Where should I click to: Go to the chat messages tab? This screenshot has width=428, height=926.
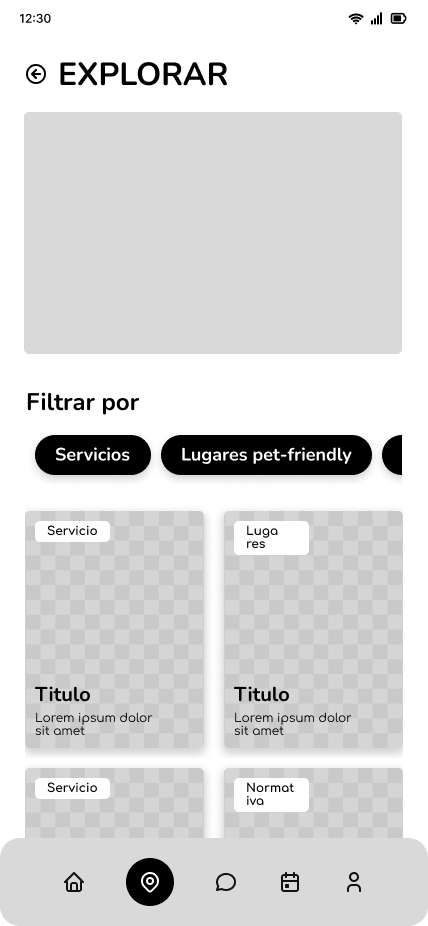226,882
